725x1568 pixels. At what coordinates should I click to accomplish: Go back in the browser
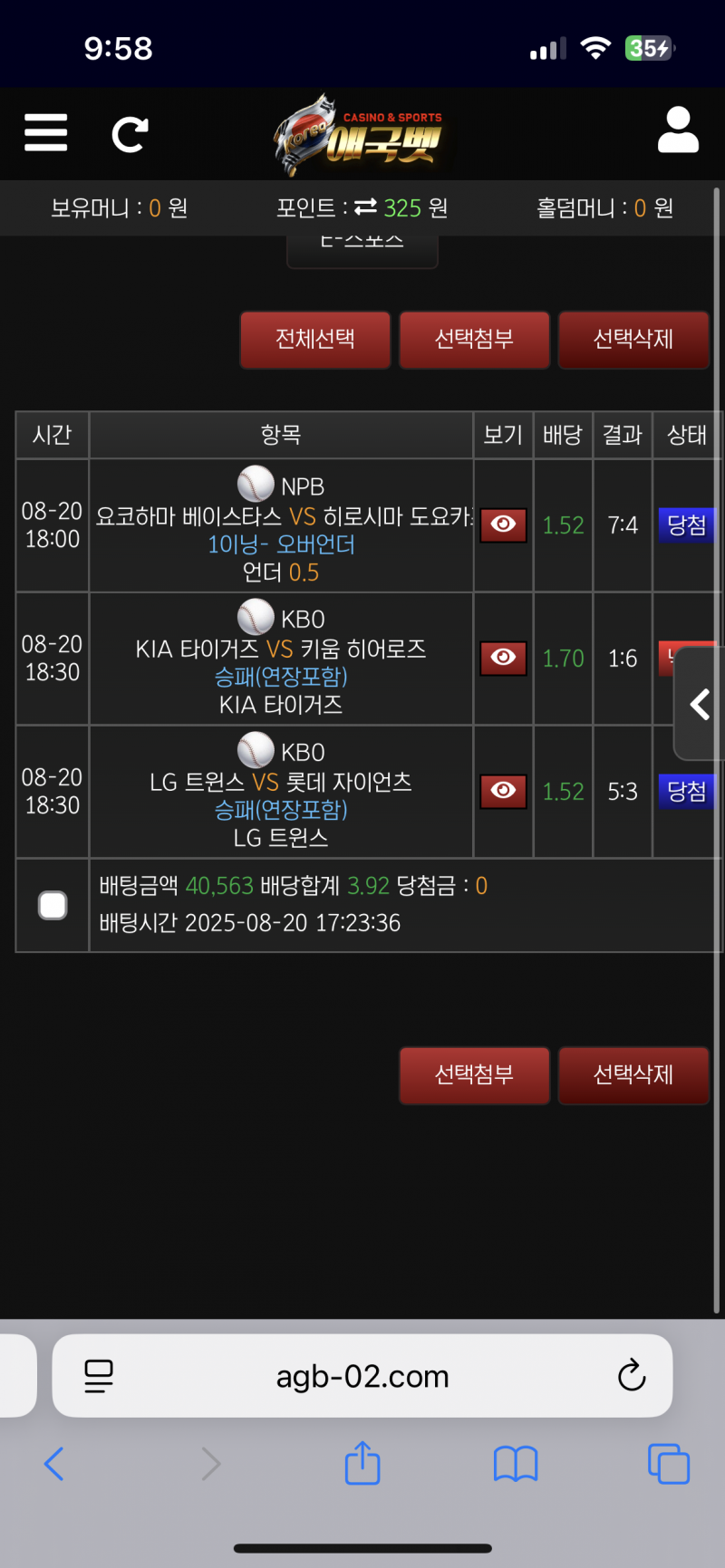(x=54, y=1464)
